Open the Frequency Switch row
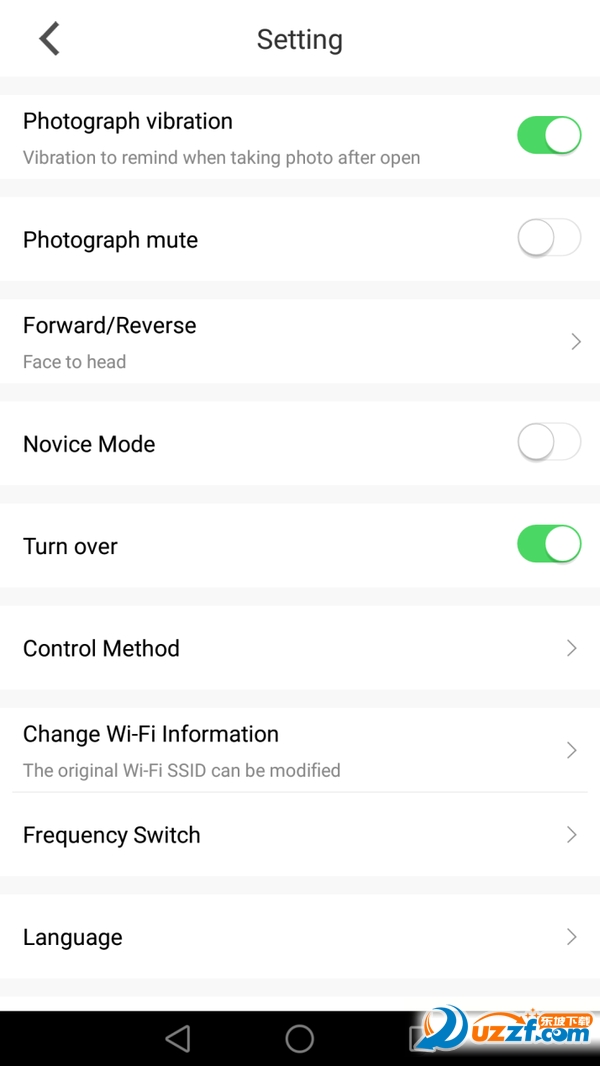 [300, 834]
